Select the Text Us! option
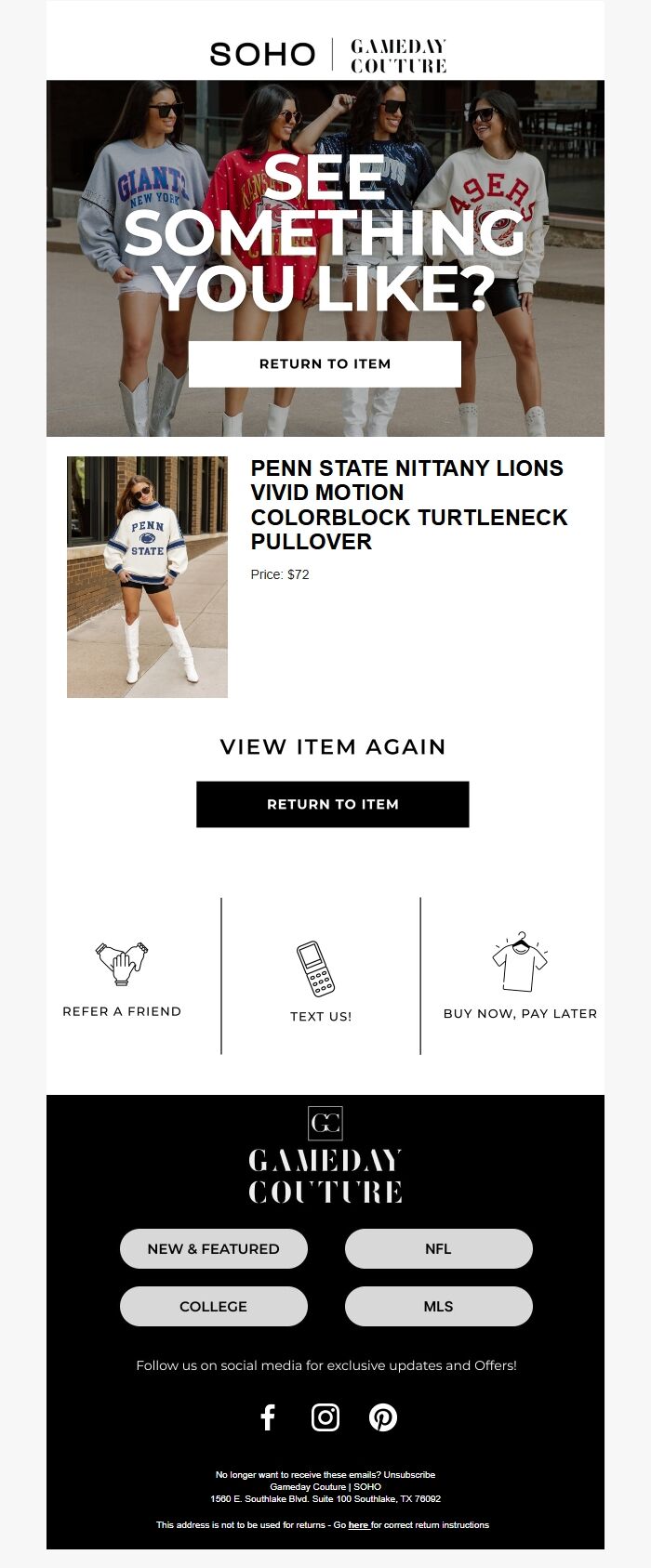The height and width of the screenshot is (1568, 651). click(x=320, y=983)
